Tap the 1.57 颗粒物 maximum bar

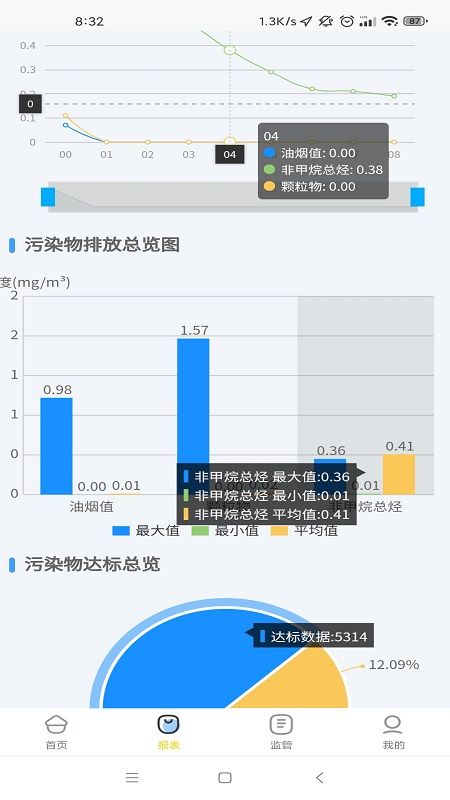pos(193,401)
